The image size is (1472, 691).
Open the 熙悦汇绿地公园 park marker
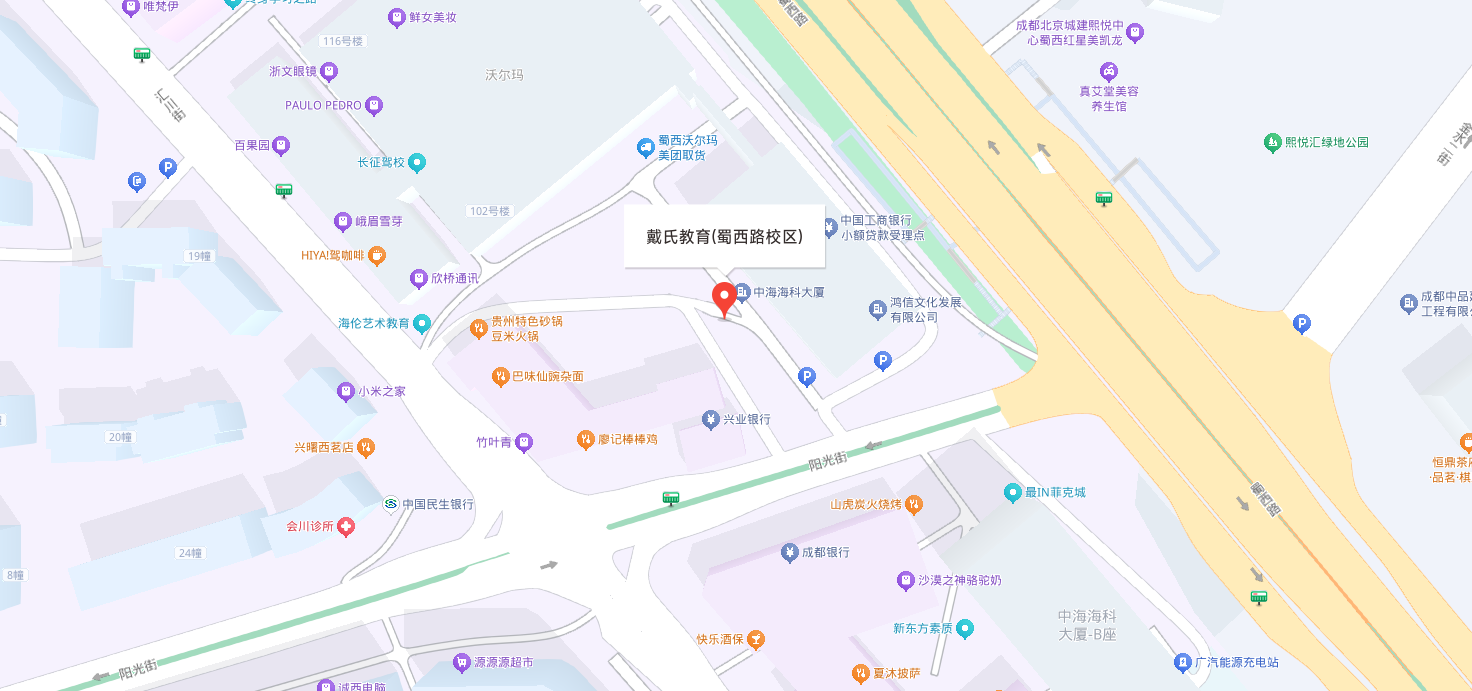point(1272,143)
